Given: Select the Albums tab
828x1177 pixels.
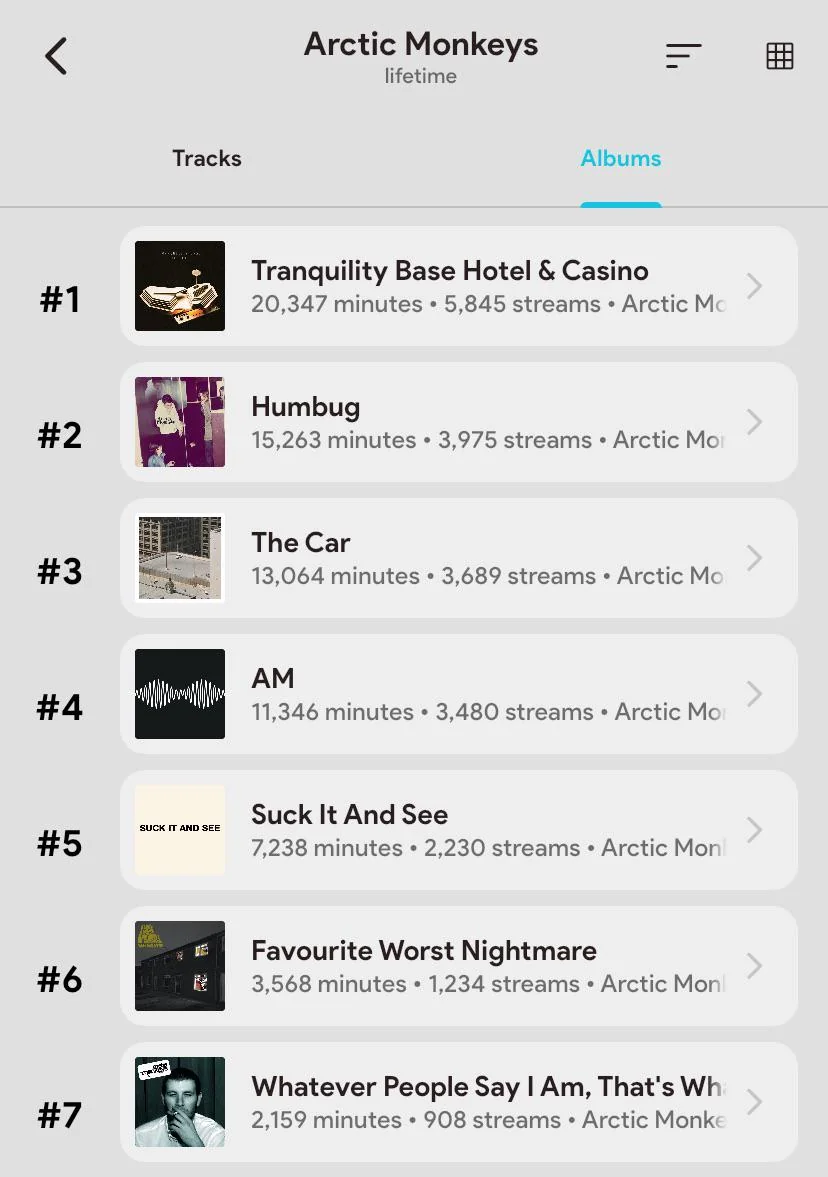Looking at the screenshot, I should 620,158.
